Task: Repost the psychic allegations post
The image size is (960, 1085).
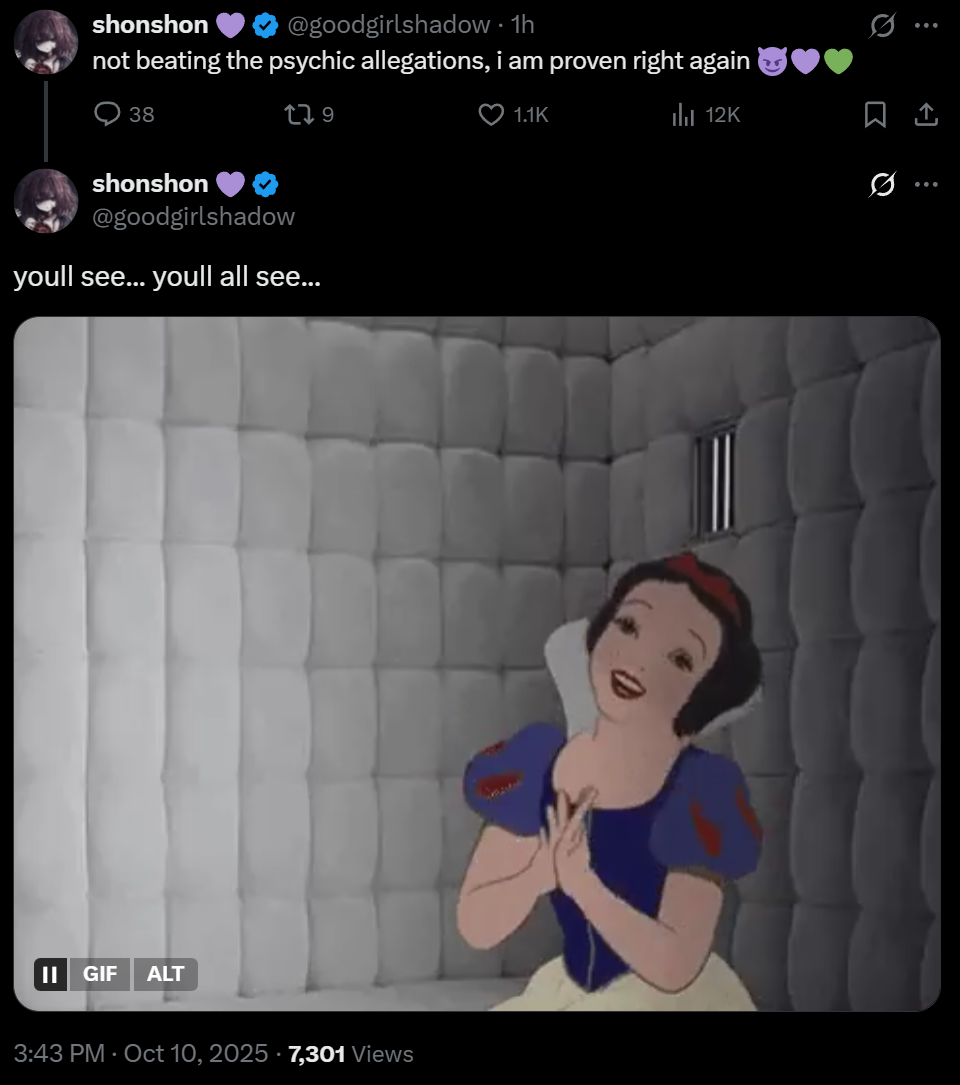Action: [295, 115]
